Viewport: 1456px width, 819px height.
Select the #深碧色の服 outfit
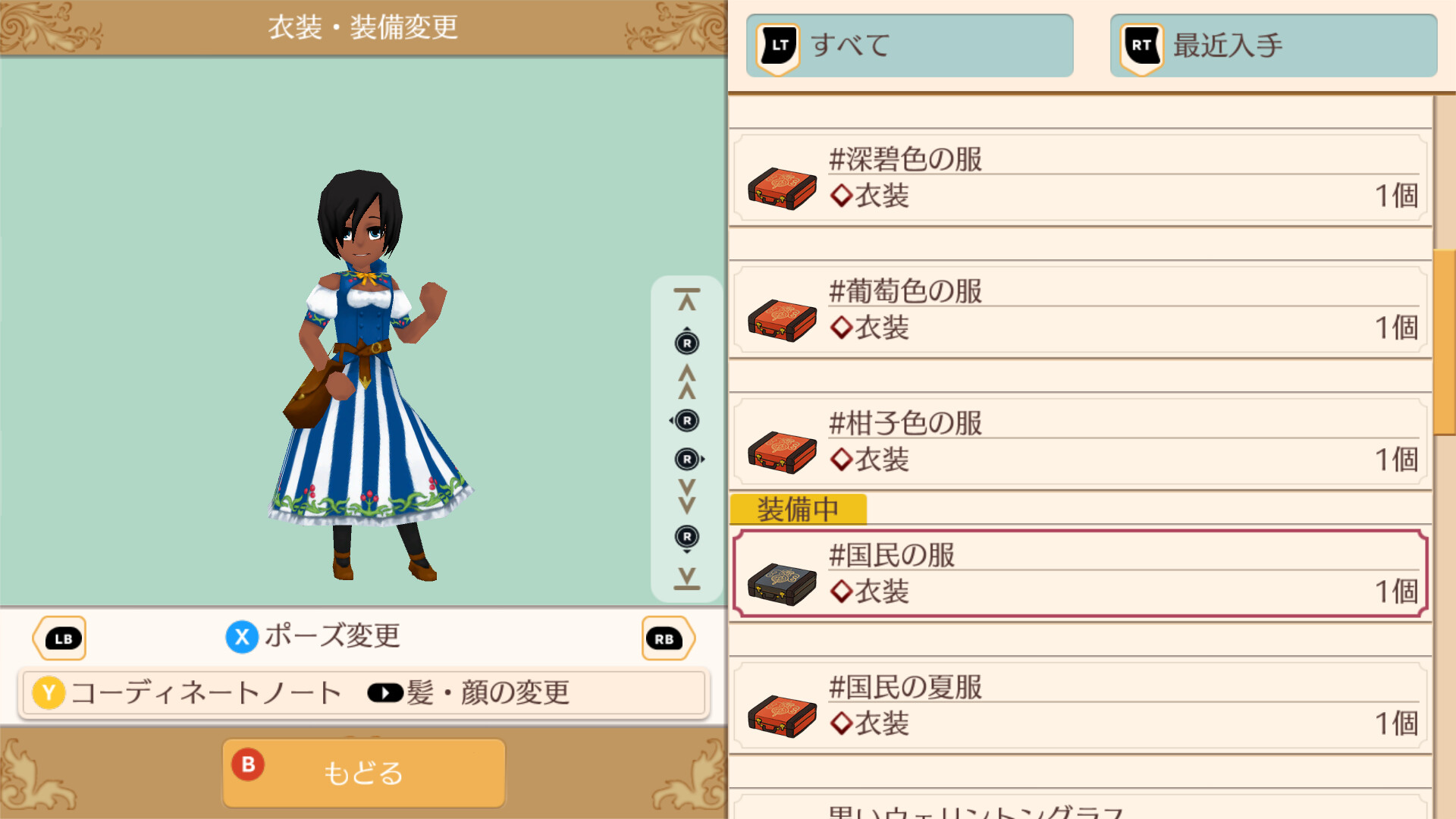point(1080,178)
